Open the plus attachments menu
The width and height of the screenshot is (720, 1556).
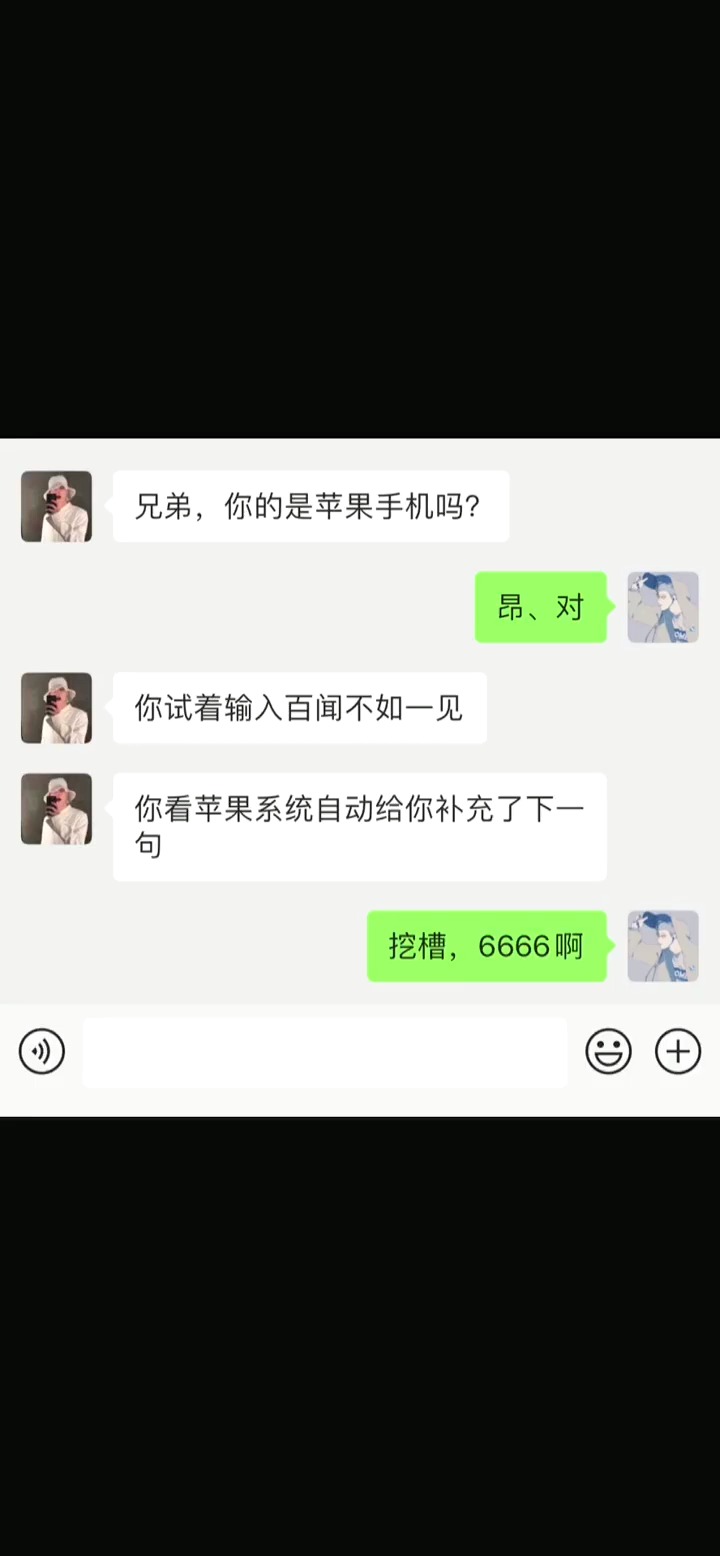(678, 1052)
